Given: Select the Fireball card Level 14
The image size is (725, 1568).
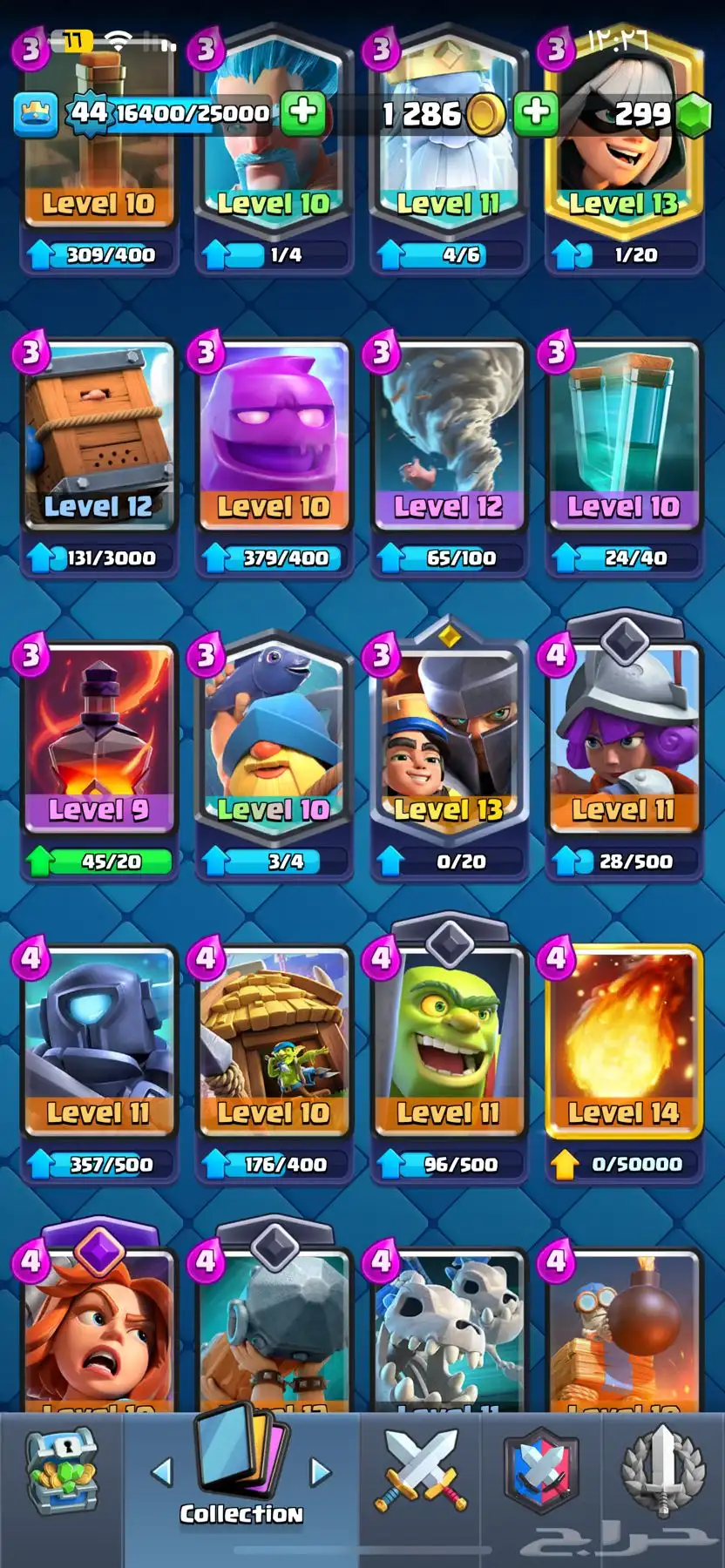Looking at the screenshot, I should pyautogui.click(x=623, y=1041).
